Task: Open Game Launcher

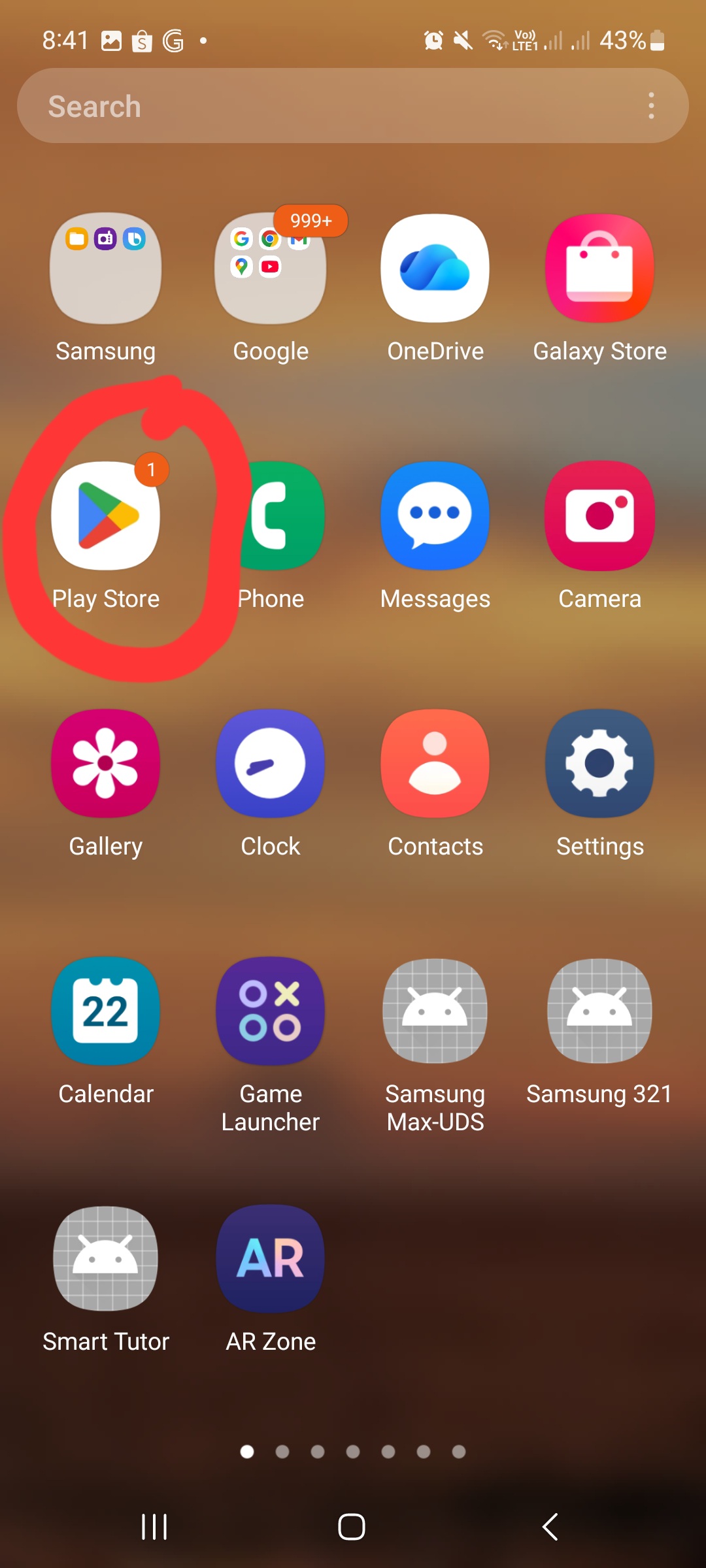Action: (271, 1011)
